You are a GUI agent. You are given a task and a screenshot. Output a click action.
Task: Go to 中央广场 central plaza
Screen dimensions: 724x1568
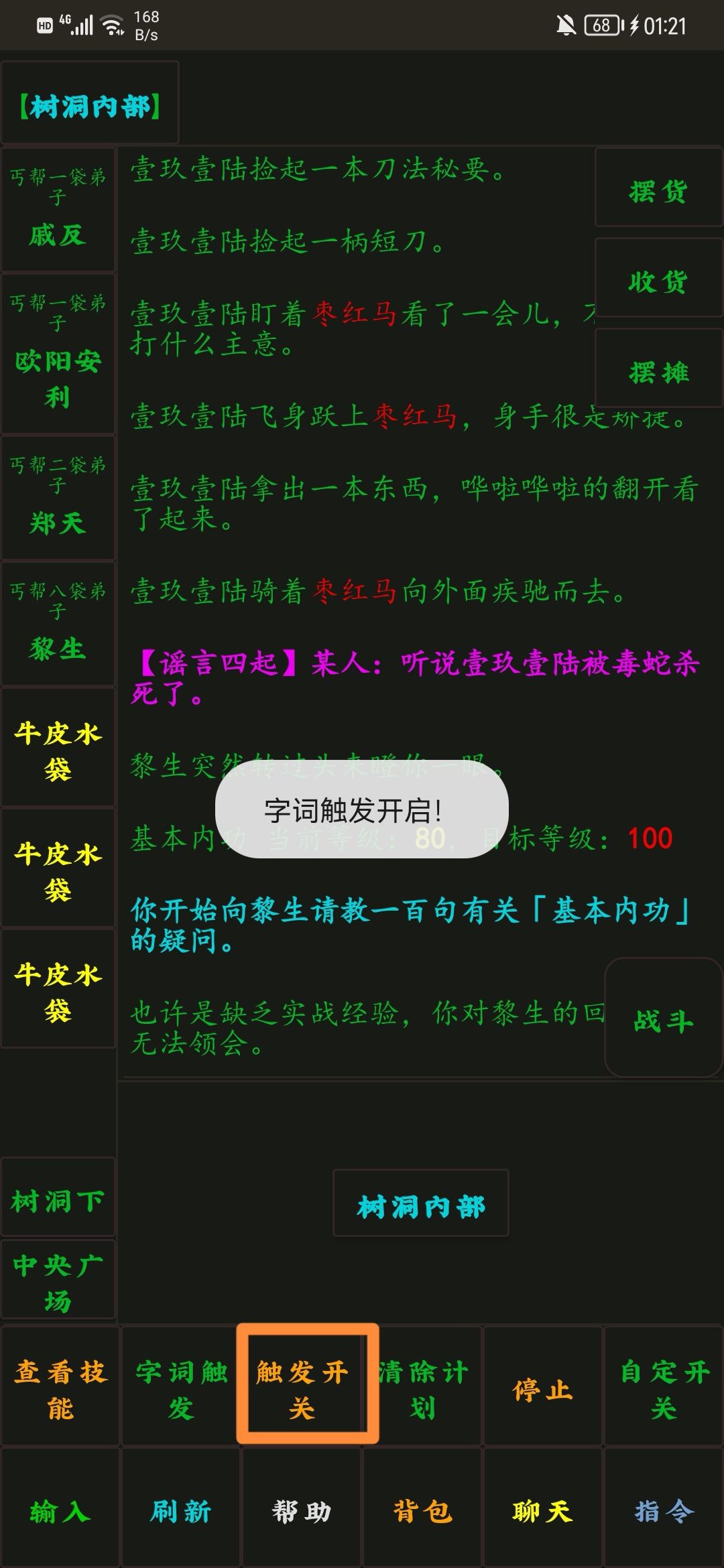(58, 1277)
